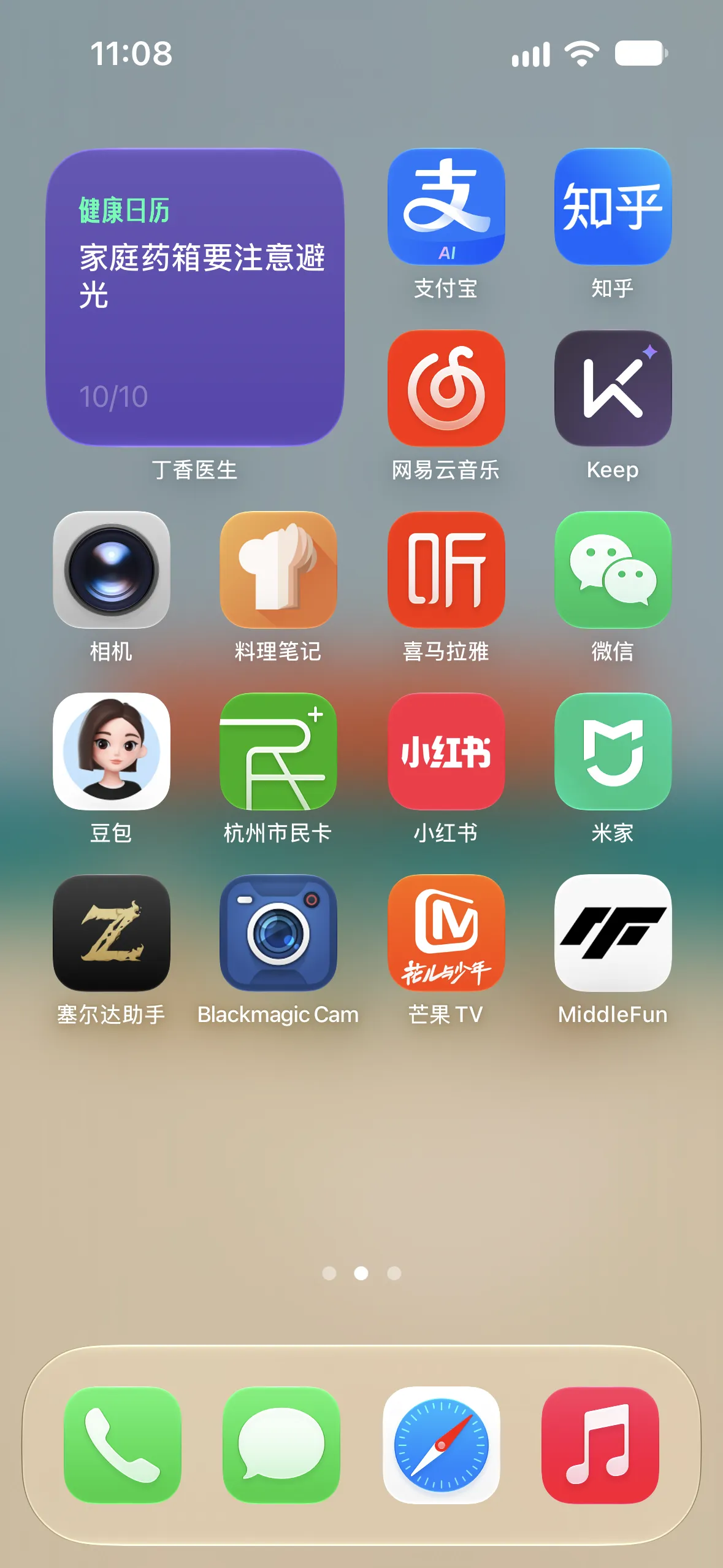Open the 丁香医生 health calendar widget
This screenshot has height=1568, width=723.
[195, 298]
